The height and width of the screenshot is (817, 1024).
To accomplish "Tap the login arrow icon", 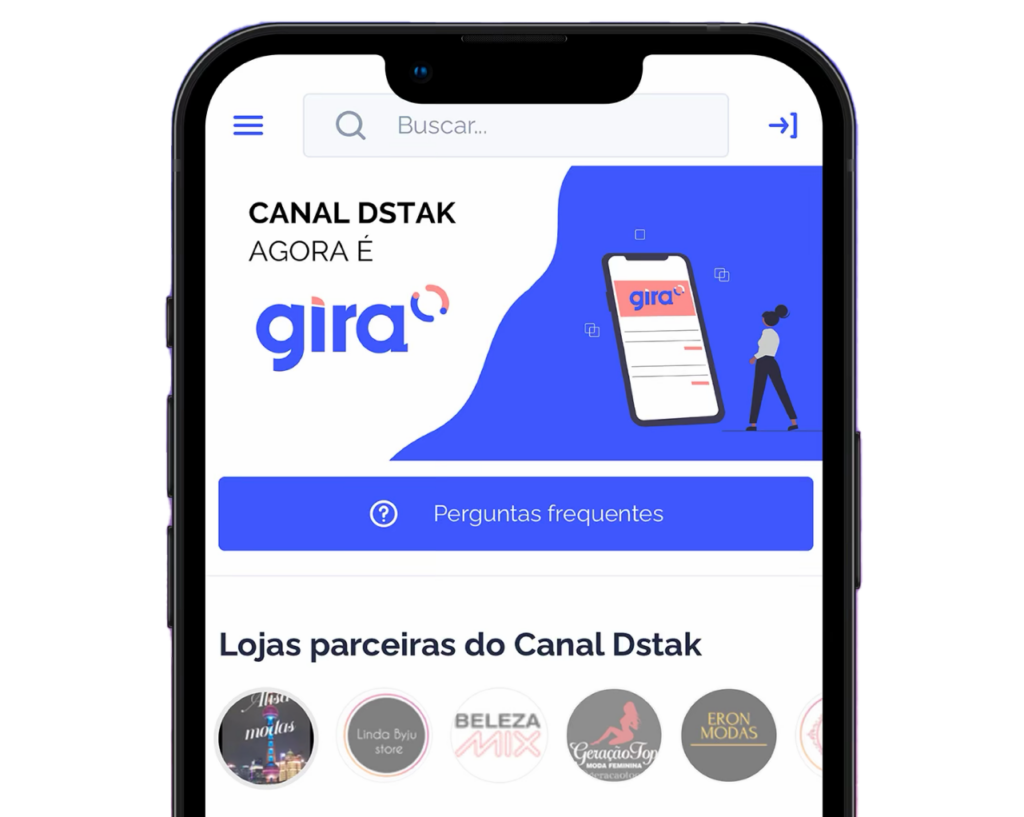I will (782, 125).
